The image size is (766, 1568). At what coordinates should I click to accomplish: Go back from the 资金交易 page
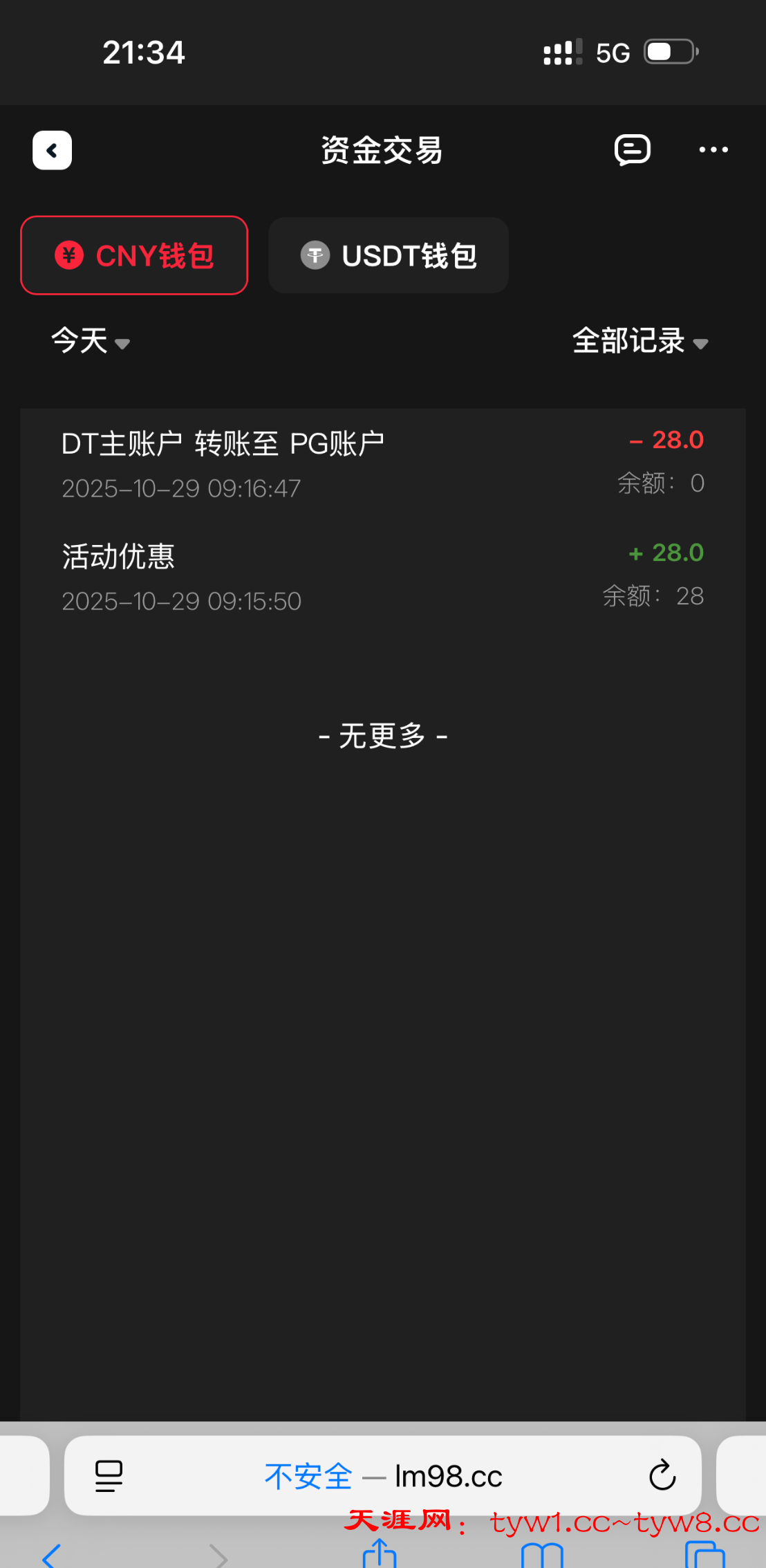click(52, 150)
